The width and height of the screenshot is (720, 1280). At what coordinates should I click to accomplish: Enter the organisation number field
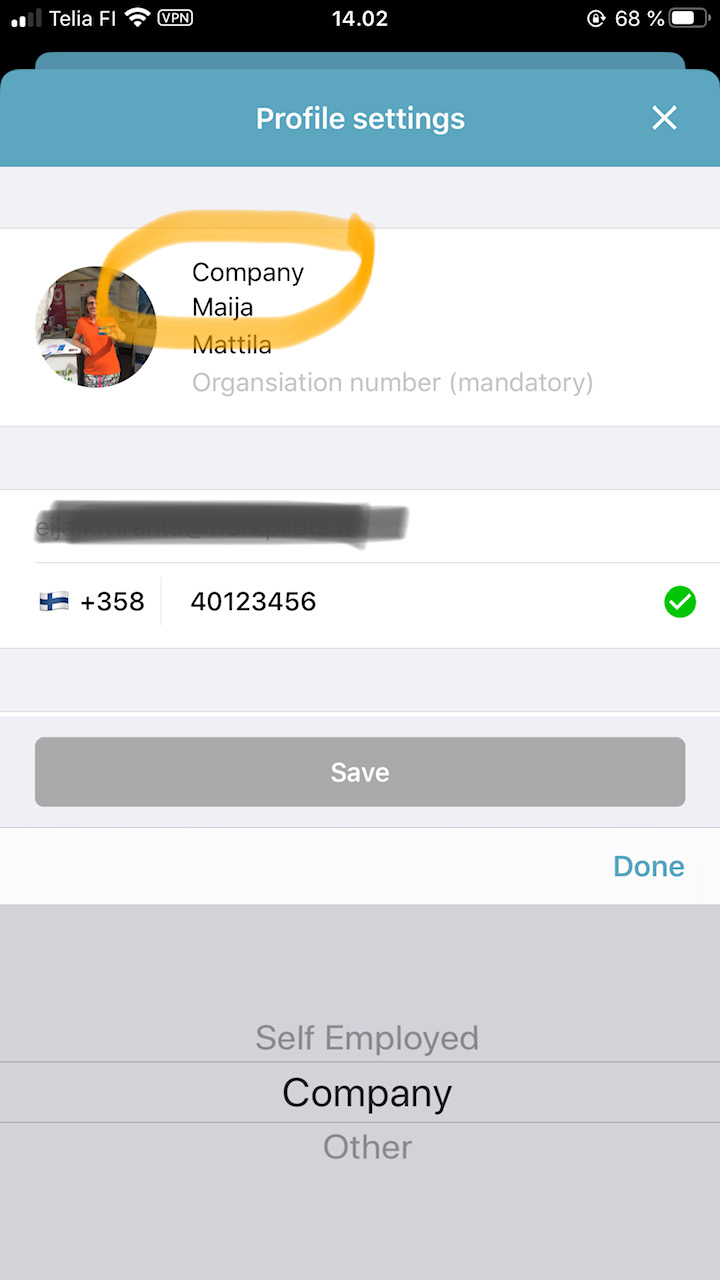pyautogui.click(x=392, y=382)
